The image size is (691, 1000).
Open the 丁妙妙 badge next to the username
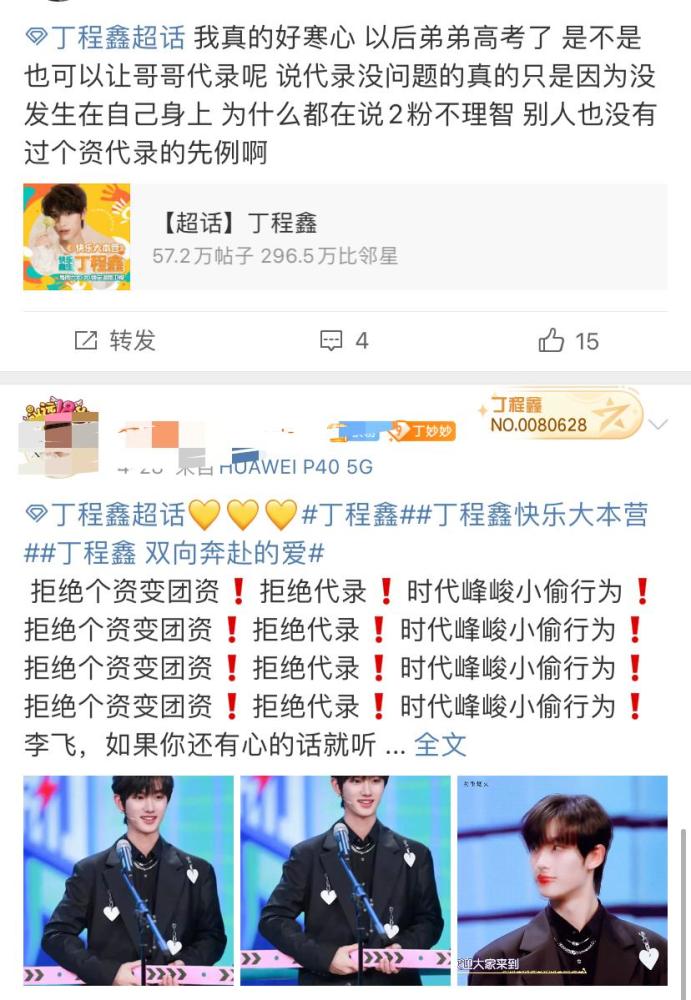(x=422, y=431)
